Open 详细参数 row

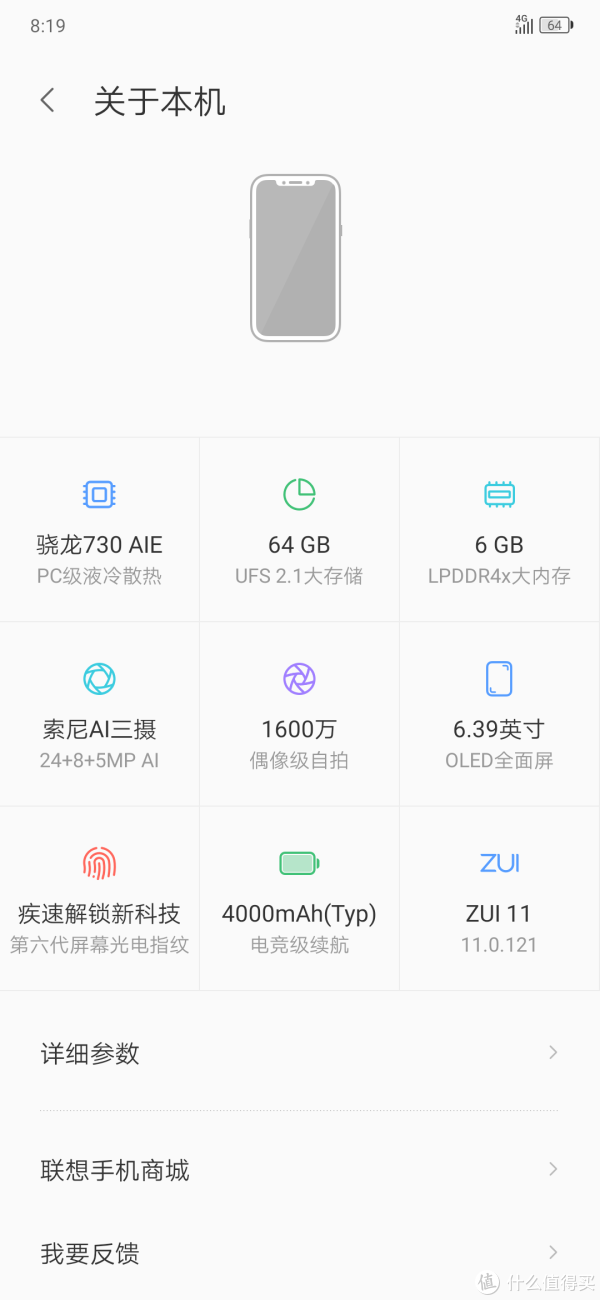pos(300,1053)
